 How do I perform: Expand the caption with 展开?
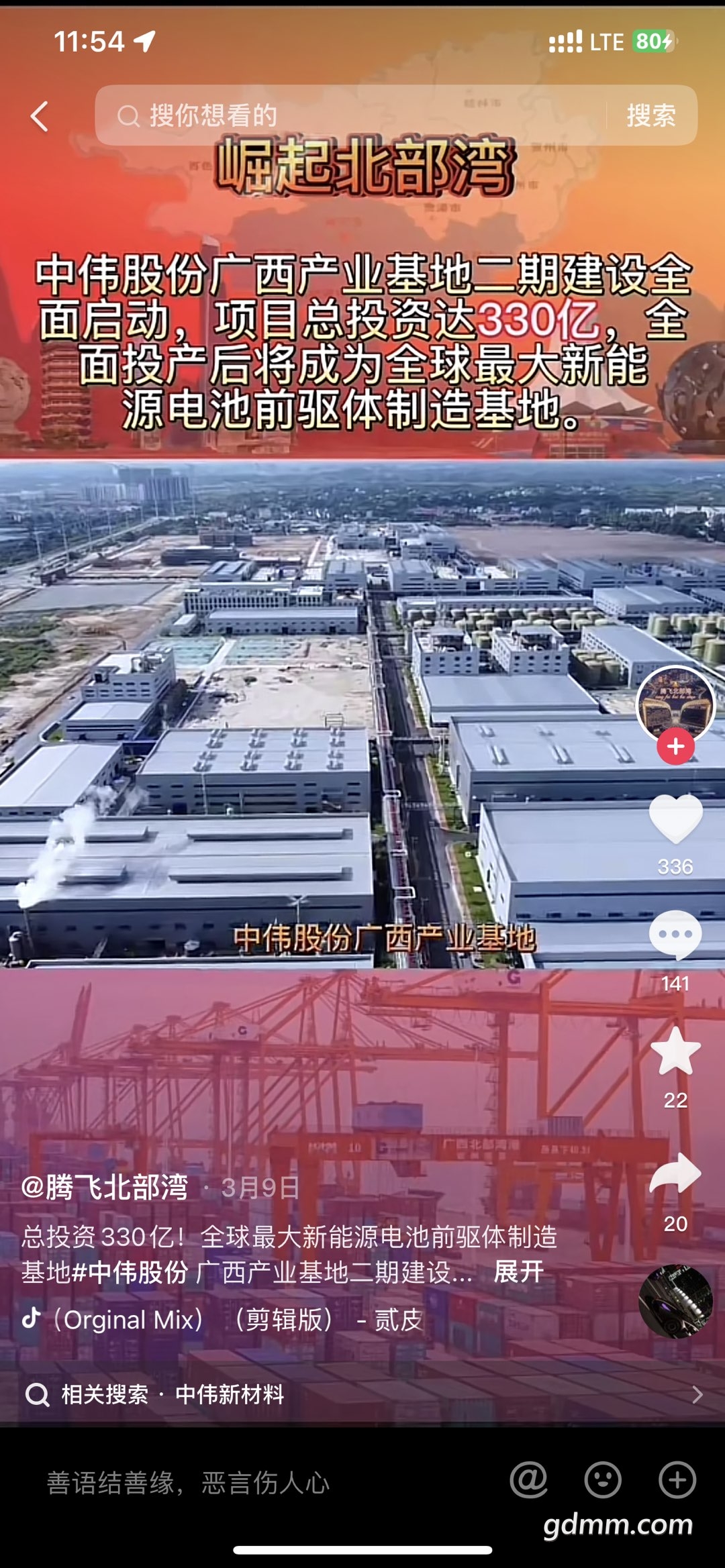518,1271
